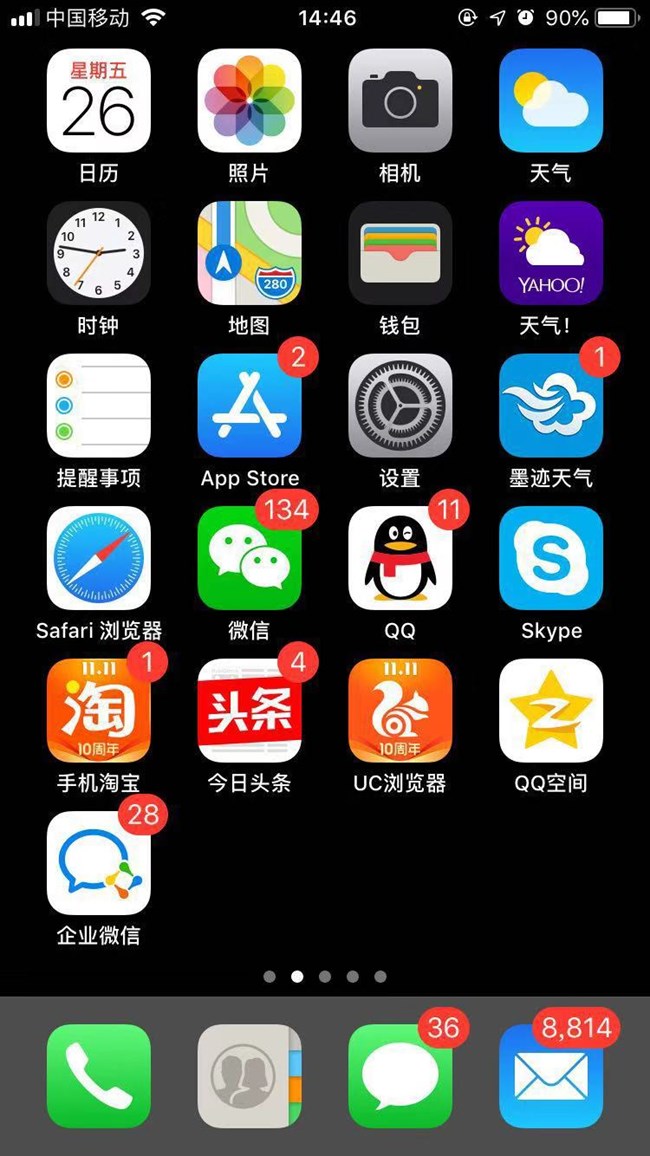Open the 地图 maps app

click(x=249, y=253)
